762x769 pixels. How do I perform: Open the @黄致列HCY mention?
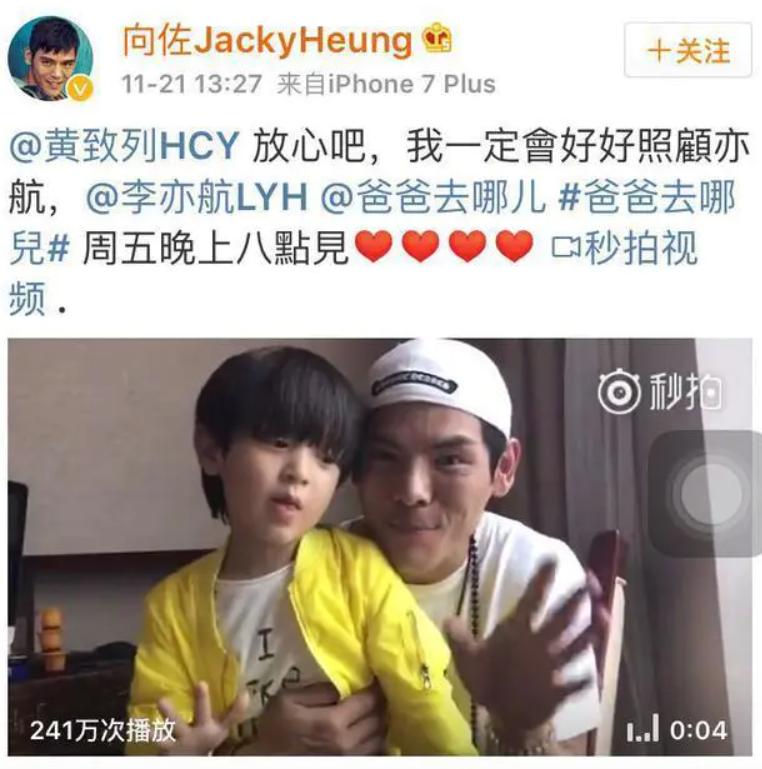[x=124, y=146]
